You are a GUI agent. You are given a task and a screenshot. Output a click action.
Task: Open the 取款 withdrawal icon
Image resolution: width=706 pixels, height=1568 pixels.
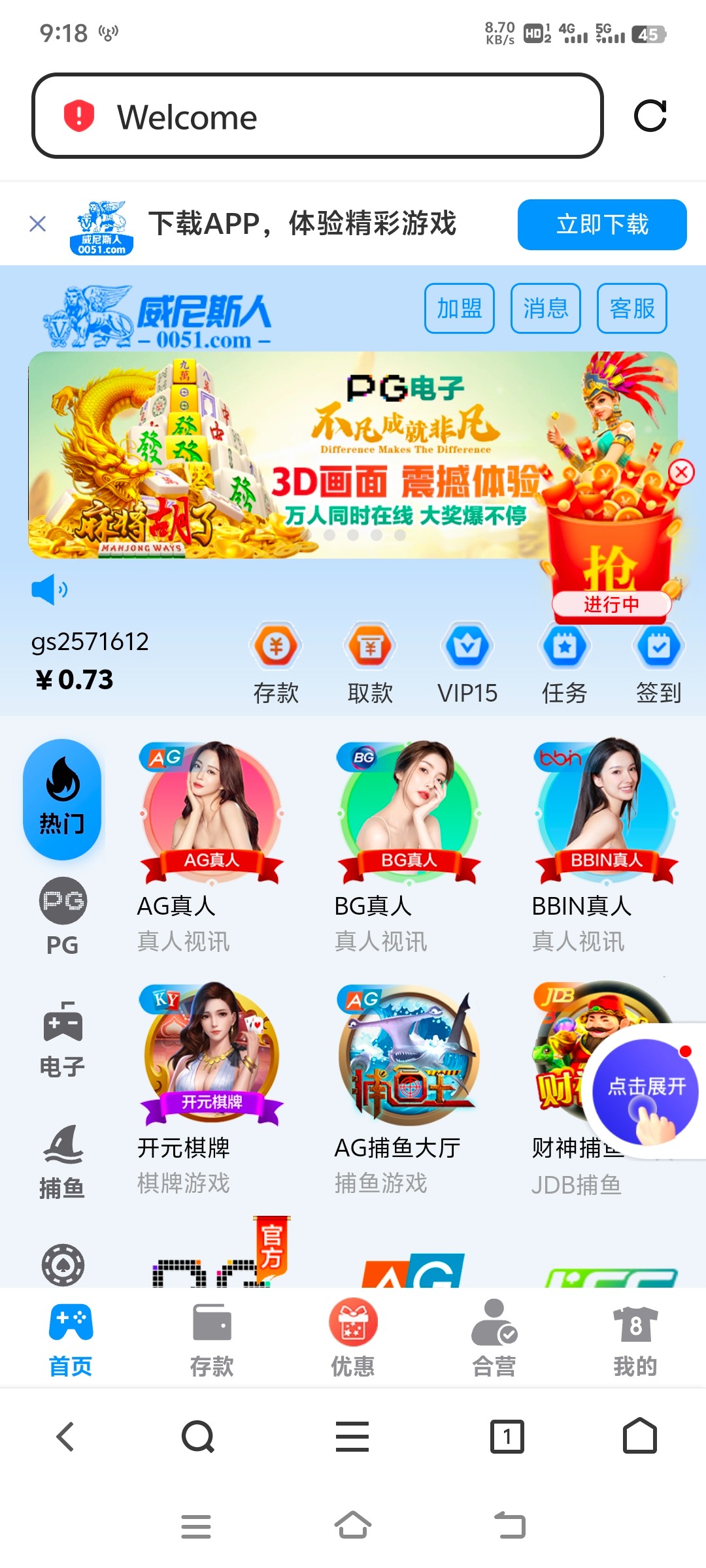[x=371, y=653]
